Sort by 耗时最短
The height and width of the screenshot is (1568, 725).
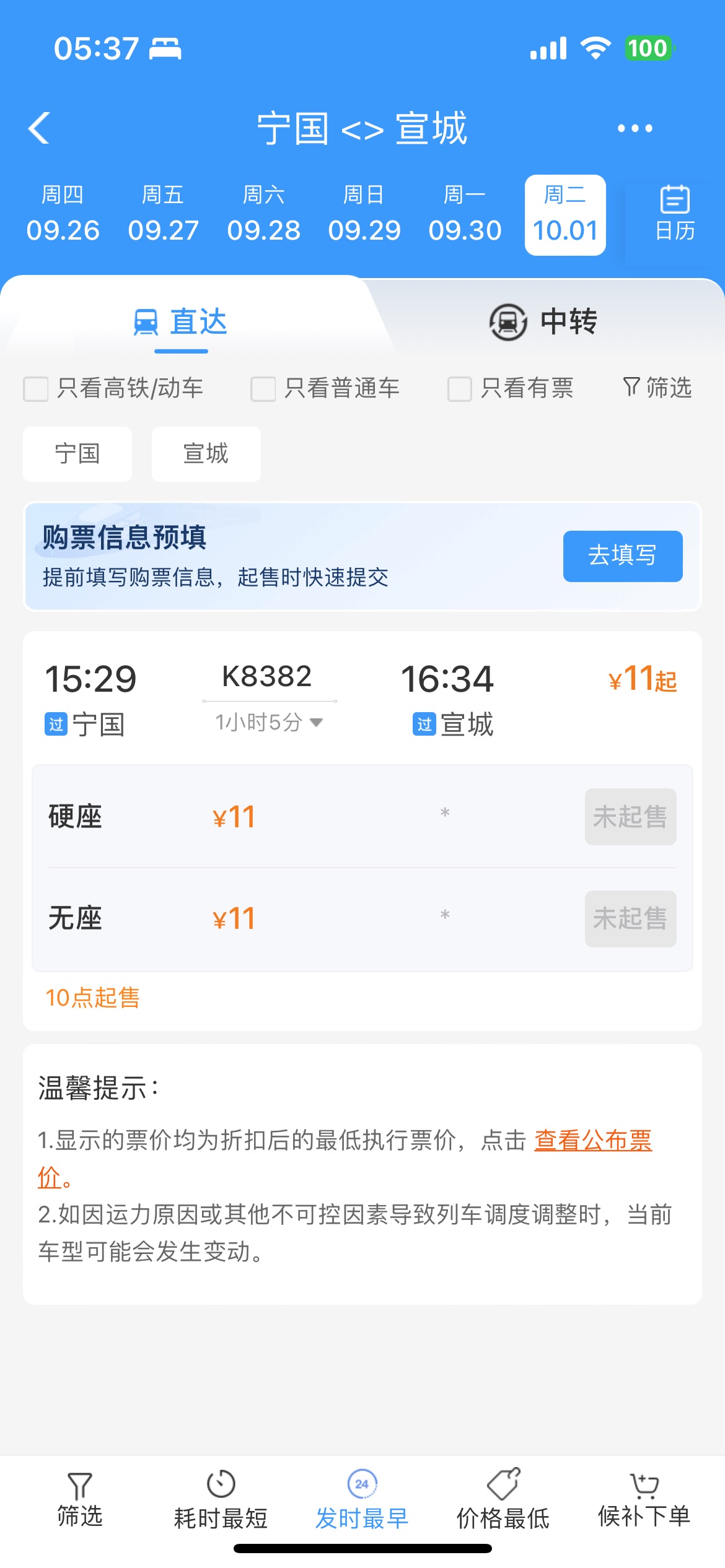221,1500
